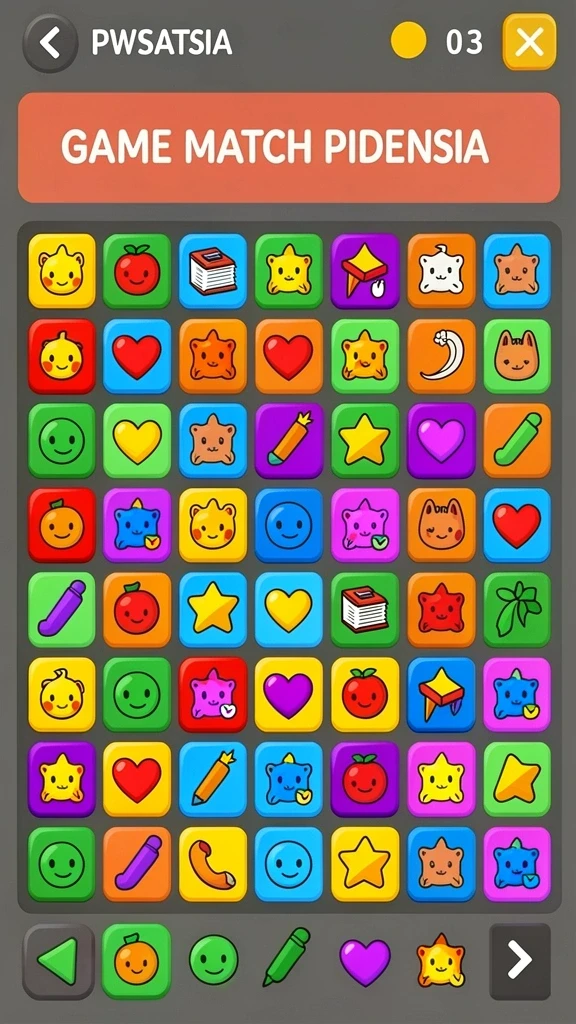Select the white creature on the orange tile
Viewport: 576px width, 1024px height.
click(442, 271)
